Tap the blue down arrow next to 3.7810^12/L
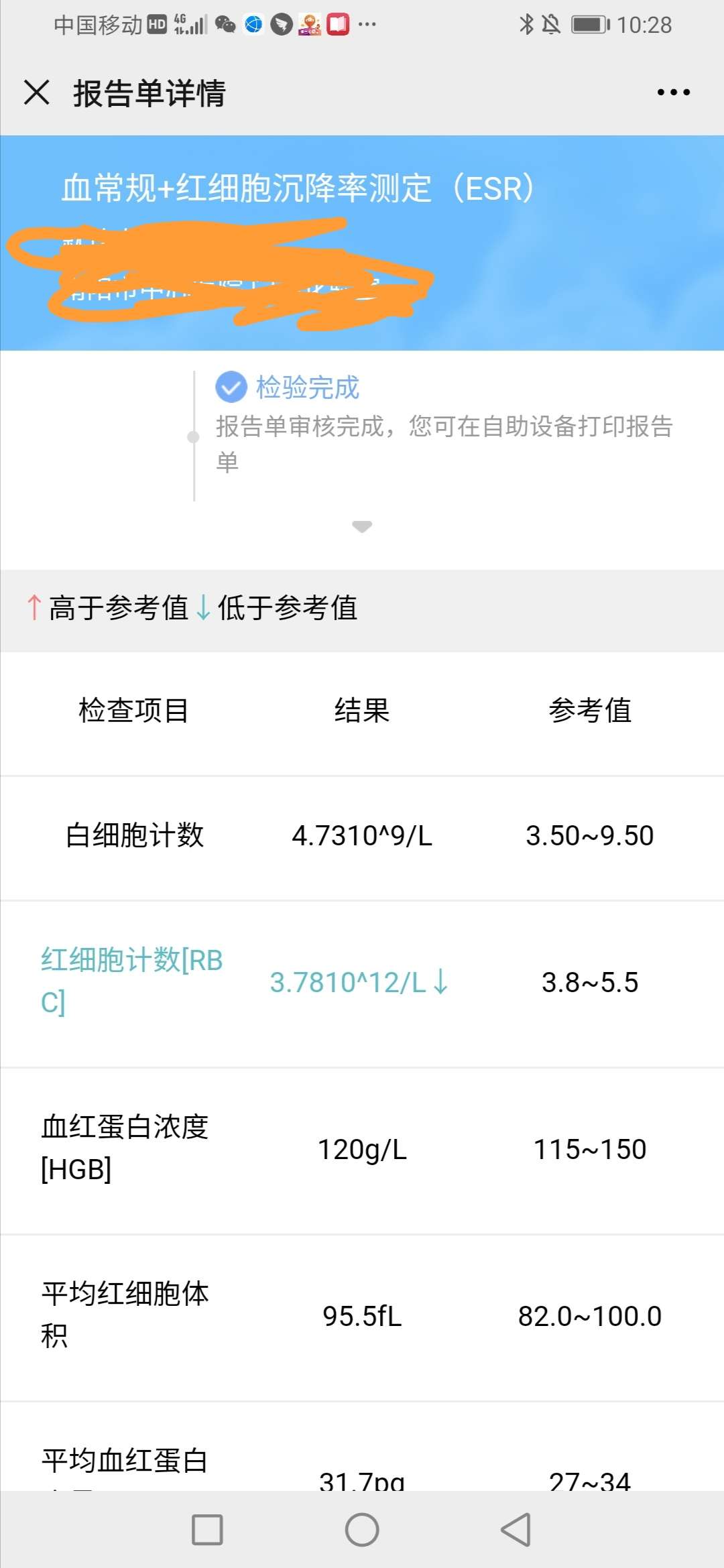 440,983
